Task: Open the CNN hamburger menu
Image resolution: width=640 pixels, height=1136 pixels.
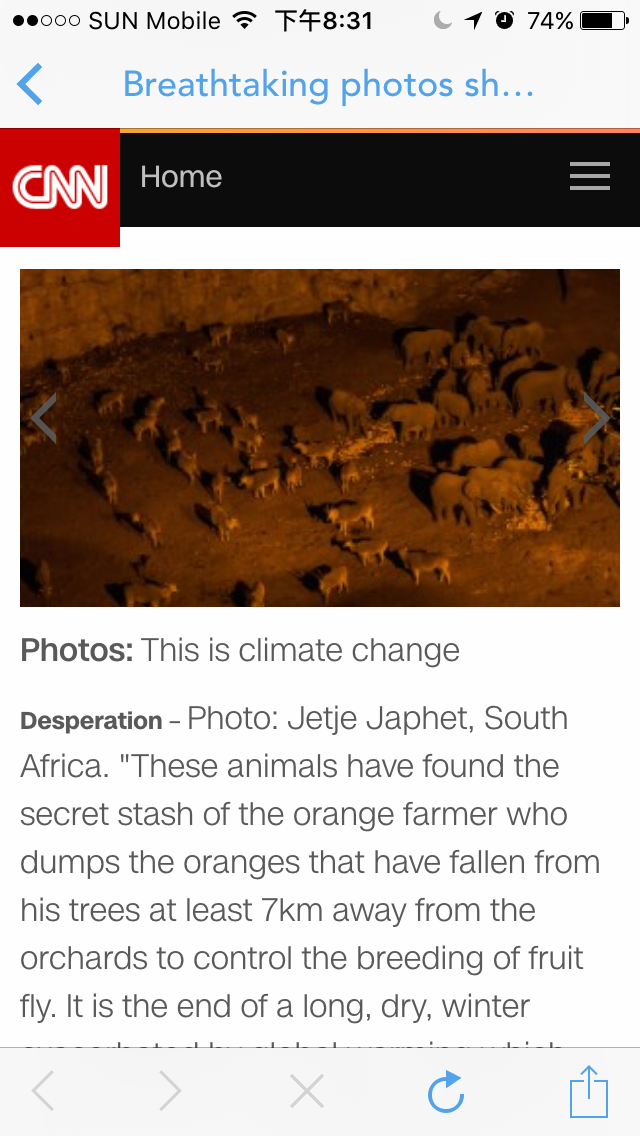Action: coord(590,177)
